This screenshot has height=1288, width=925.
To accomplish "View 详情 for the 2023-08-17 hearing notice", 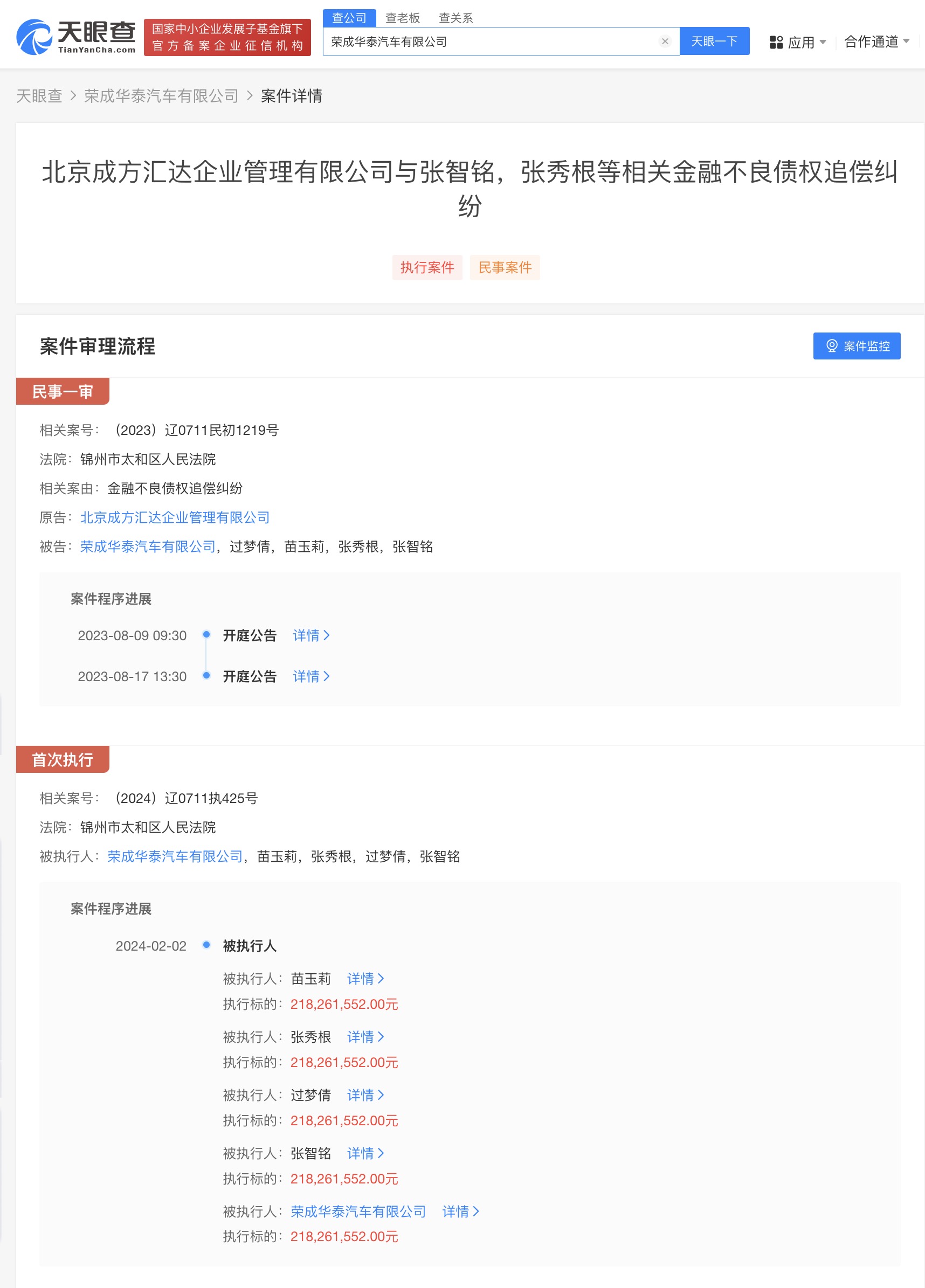I will click(311, 676).
